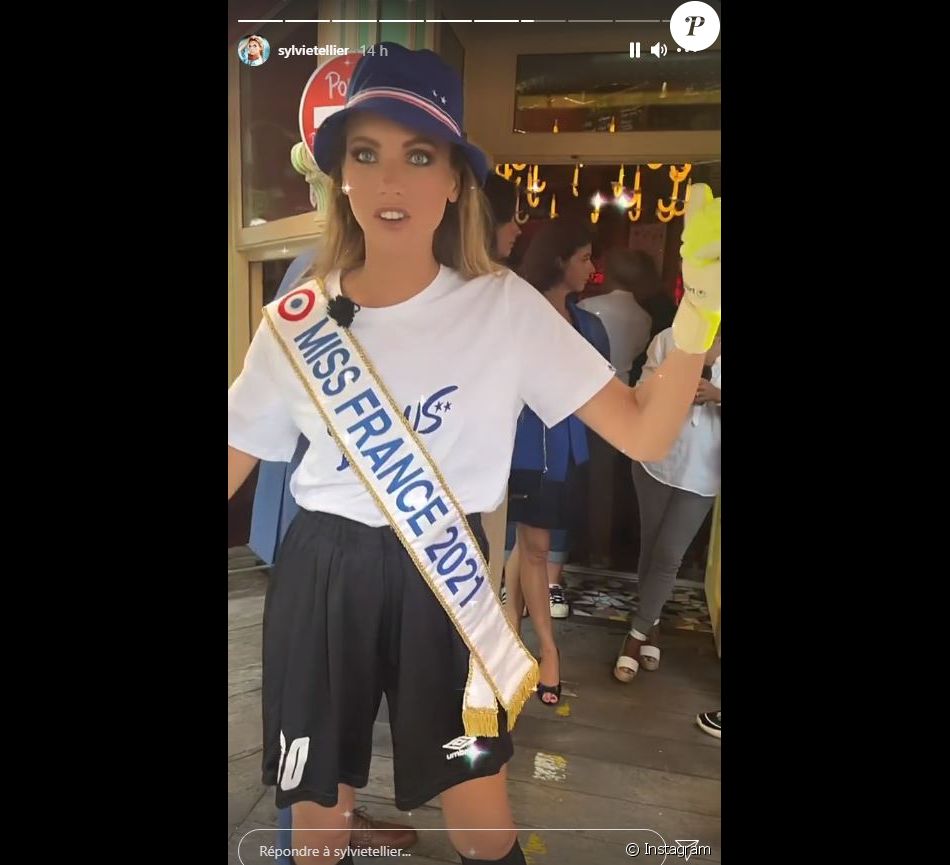Share the story via the send icon

point(687,849)
